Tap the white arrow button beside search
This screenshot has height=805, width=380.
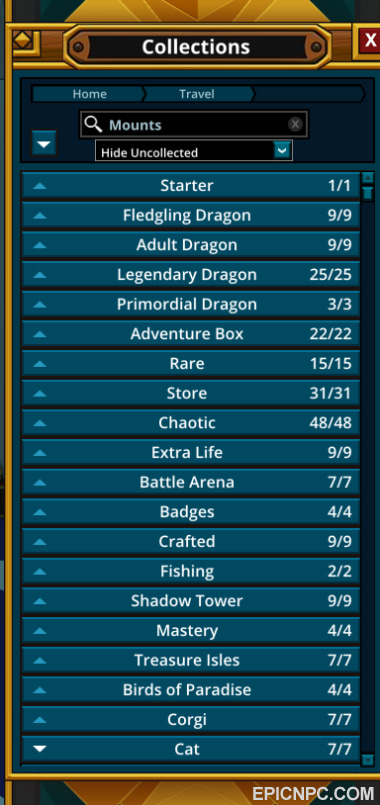pos(44,143)
